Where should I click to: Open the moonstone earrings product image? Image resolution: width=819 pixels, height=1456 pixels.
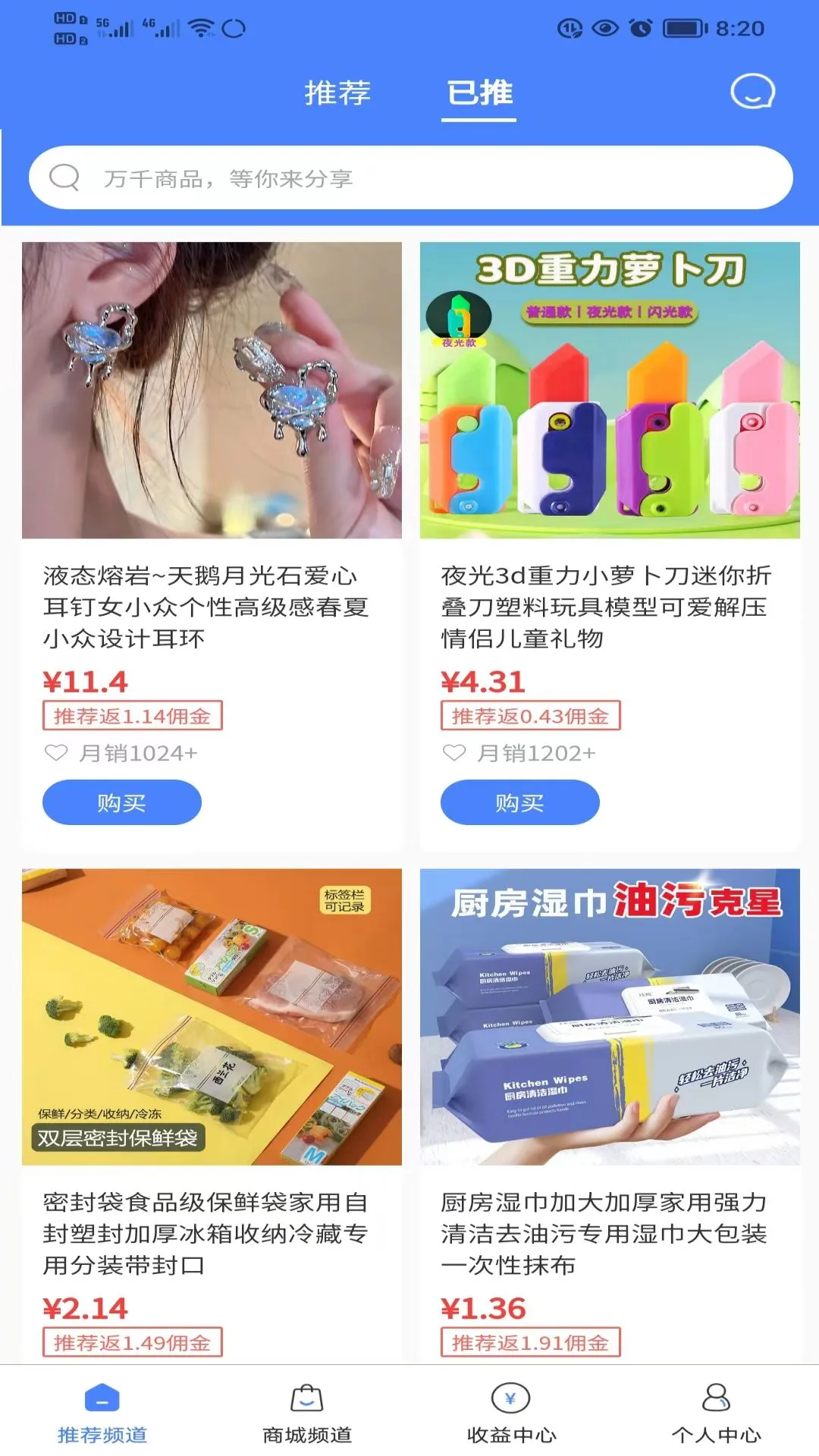click(x=211, y=387)
